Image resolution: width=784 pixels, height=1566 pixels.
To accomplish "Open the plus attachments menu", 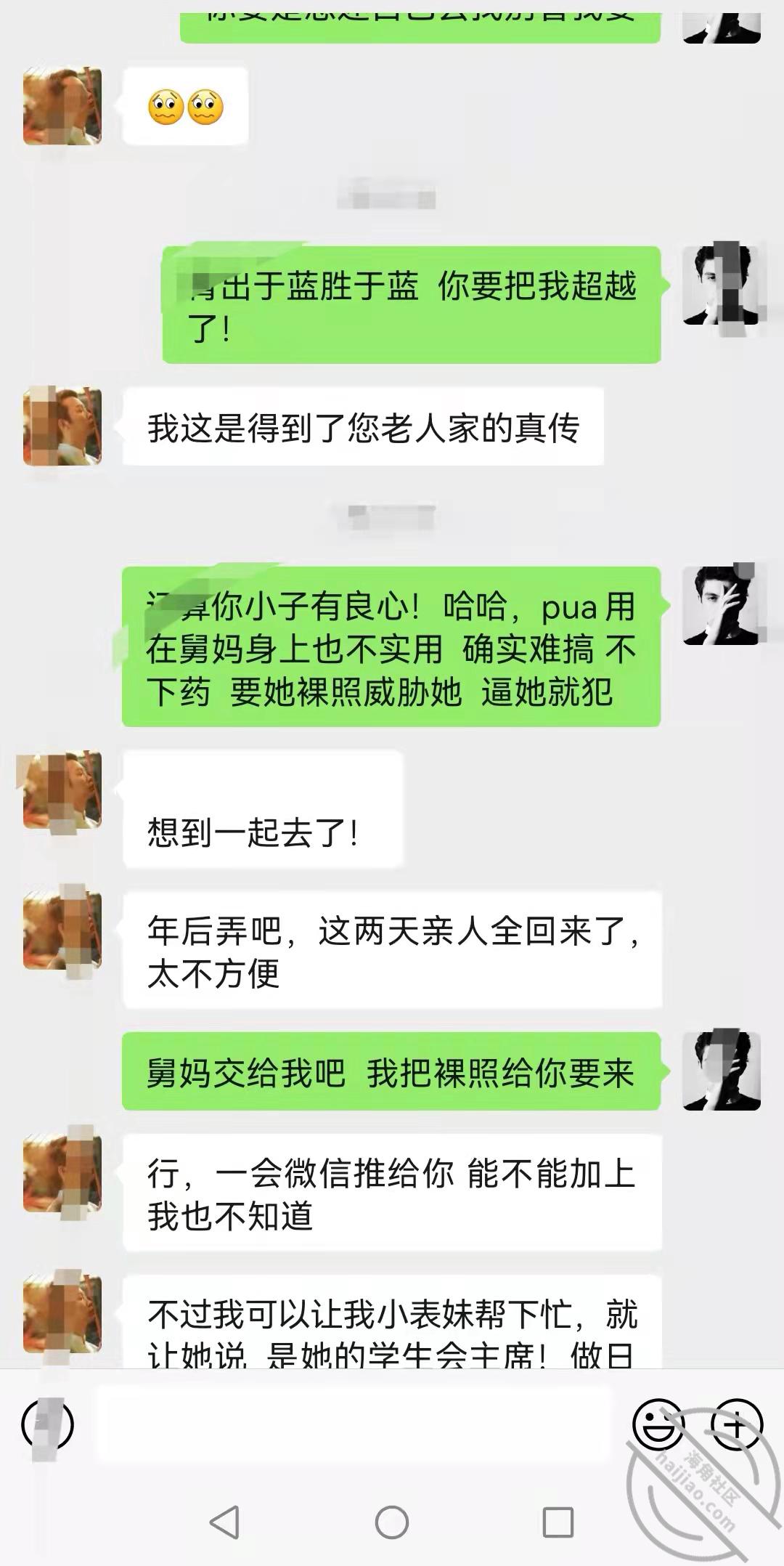I will click(x=736, y=1424).
